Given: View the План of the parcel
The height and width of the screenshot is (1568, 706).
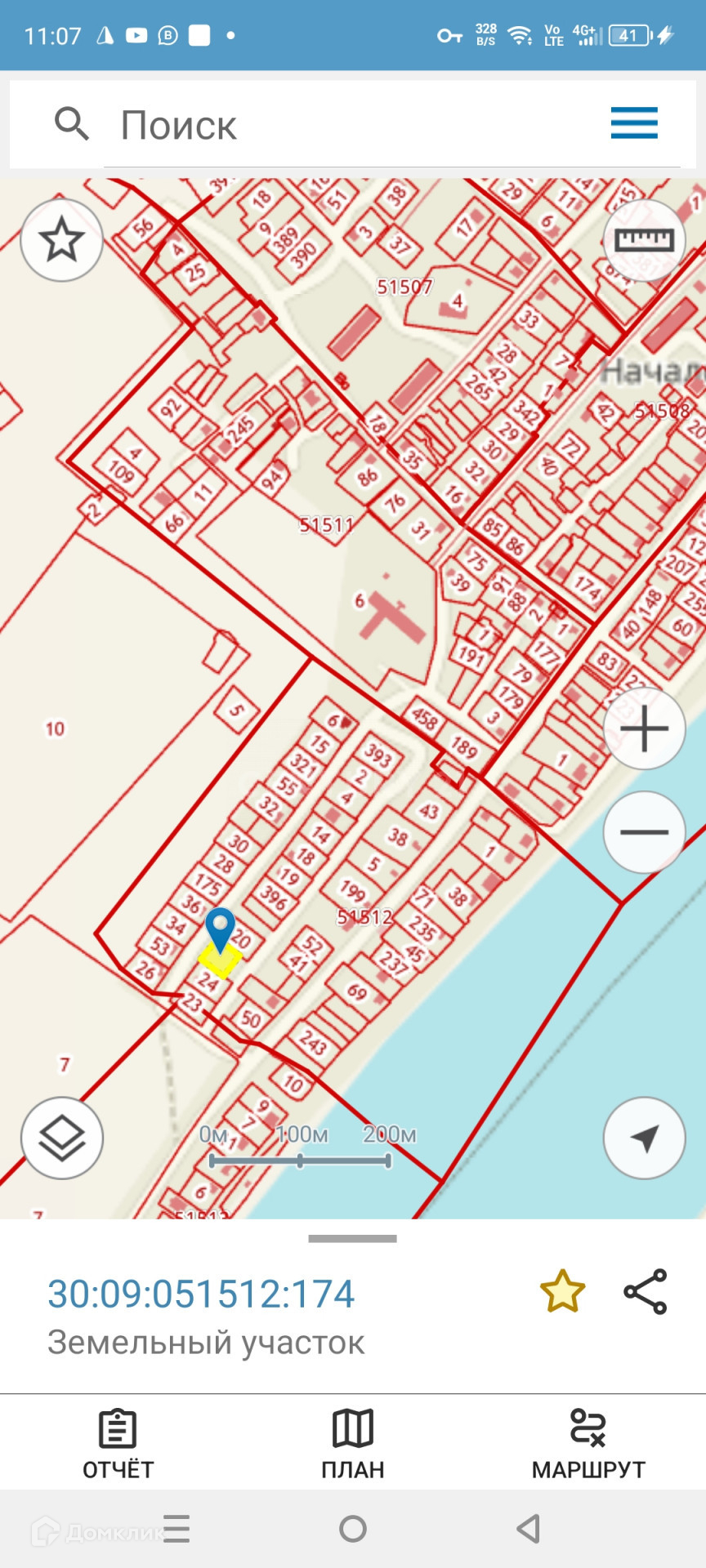Looking at the screenshot, I should tap(353, 1444).
